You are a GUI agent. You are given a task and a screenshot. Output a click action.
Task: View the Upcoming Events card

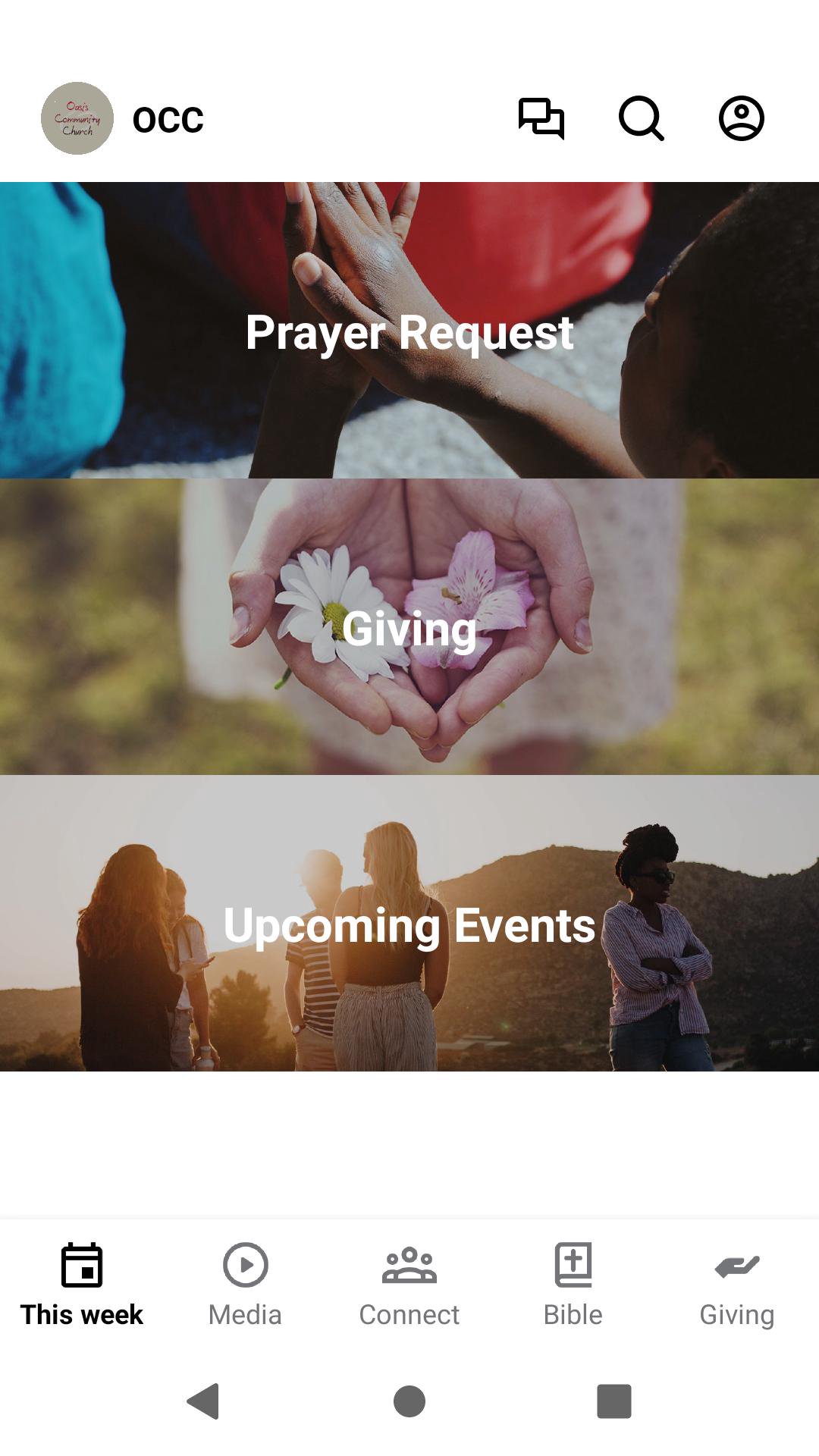pos(409,924)
